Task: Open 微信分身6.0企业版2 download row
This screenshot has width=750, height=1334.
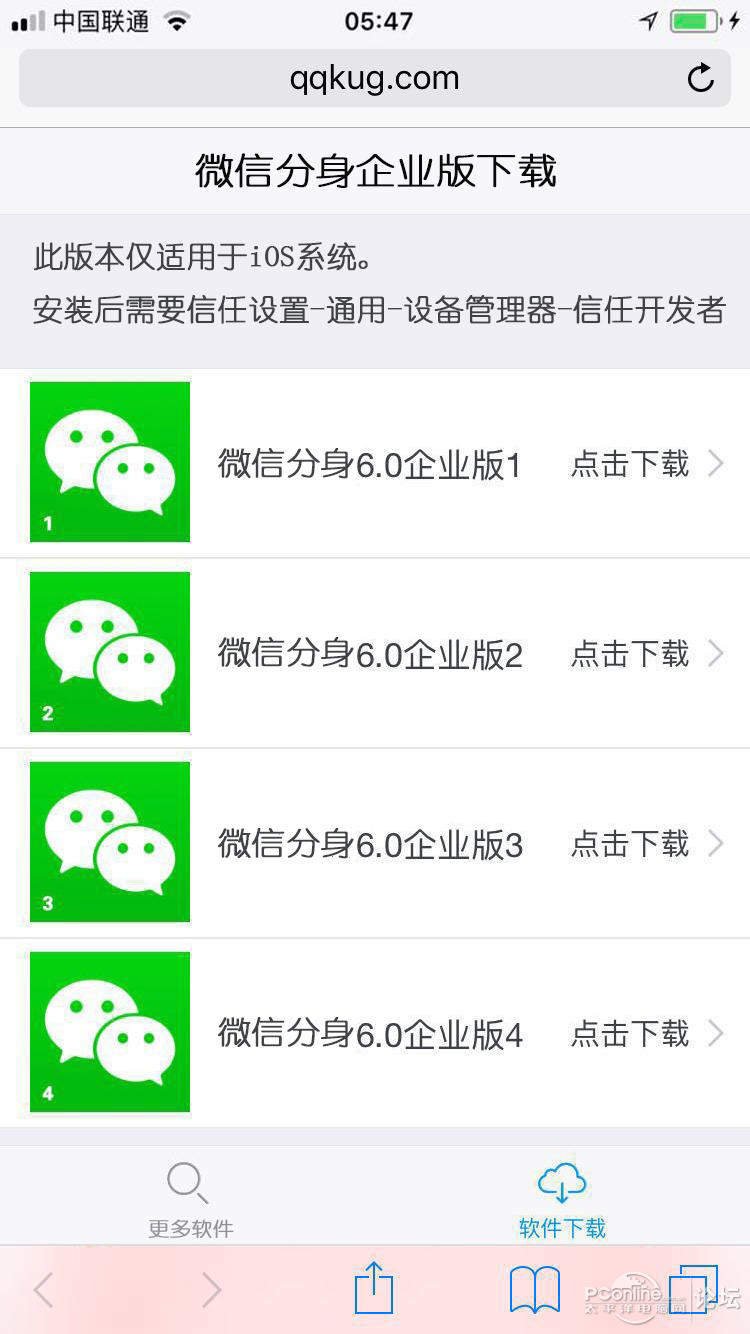Action: click(375, 653)
